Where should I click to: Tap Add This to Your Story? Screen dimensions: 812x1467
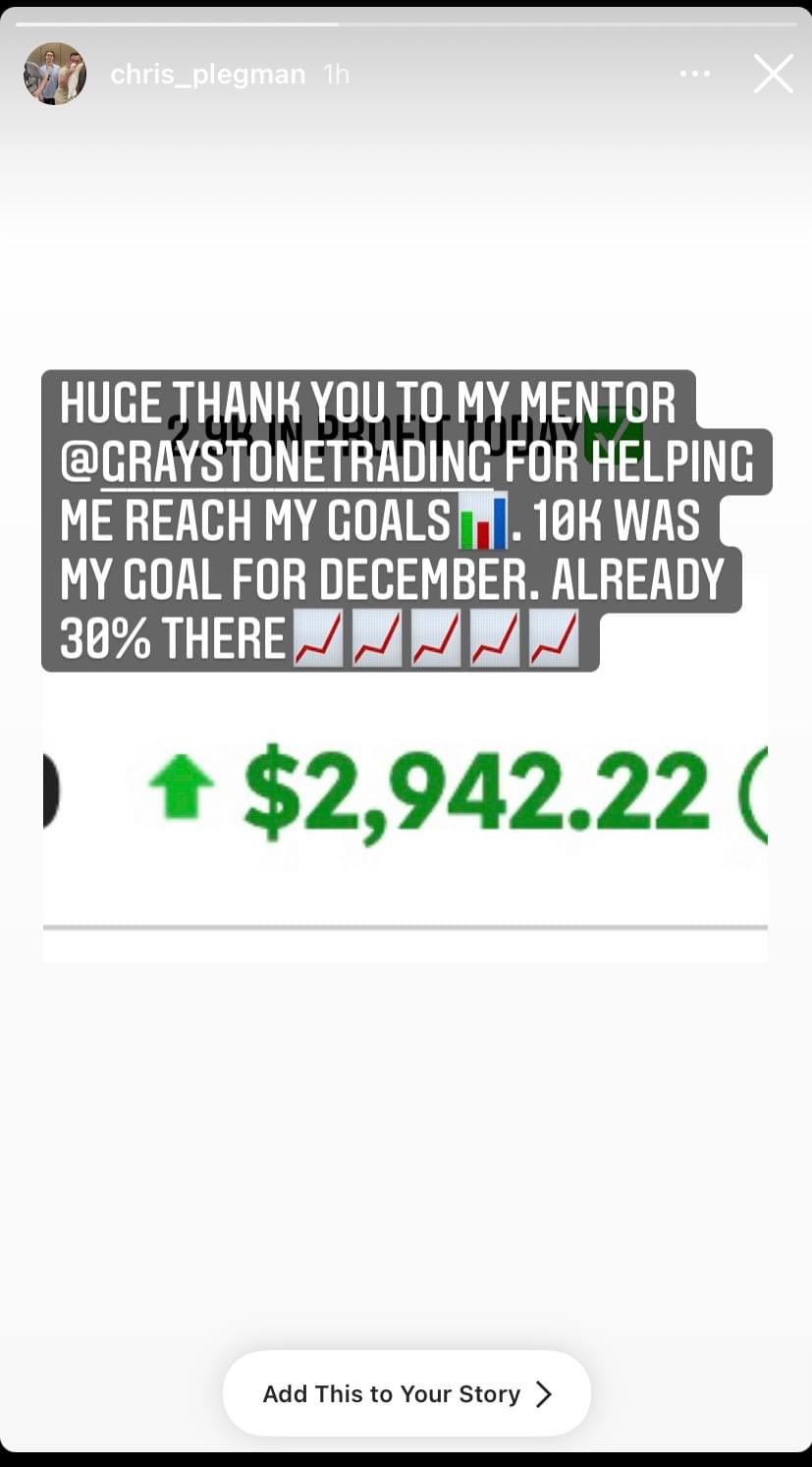point(406,1393)
